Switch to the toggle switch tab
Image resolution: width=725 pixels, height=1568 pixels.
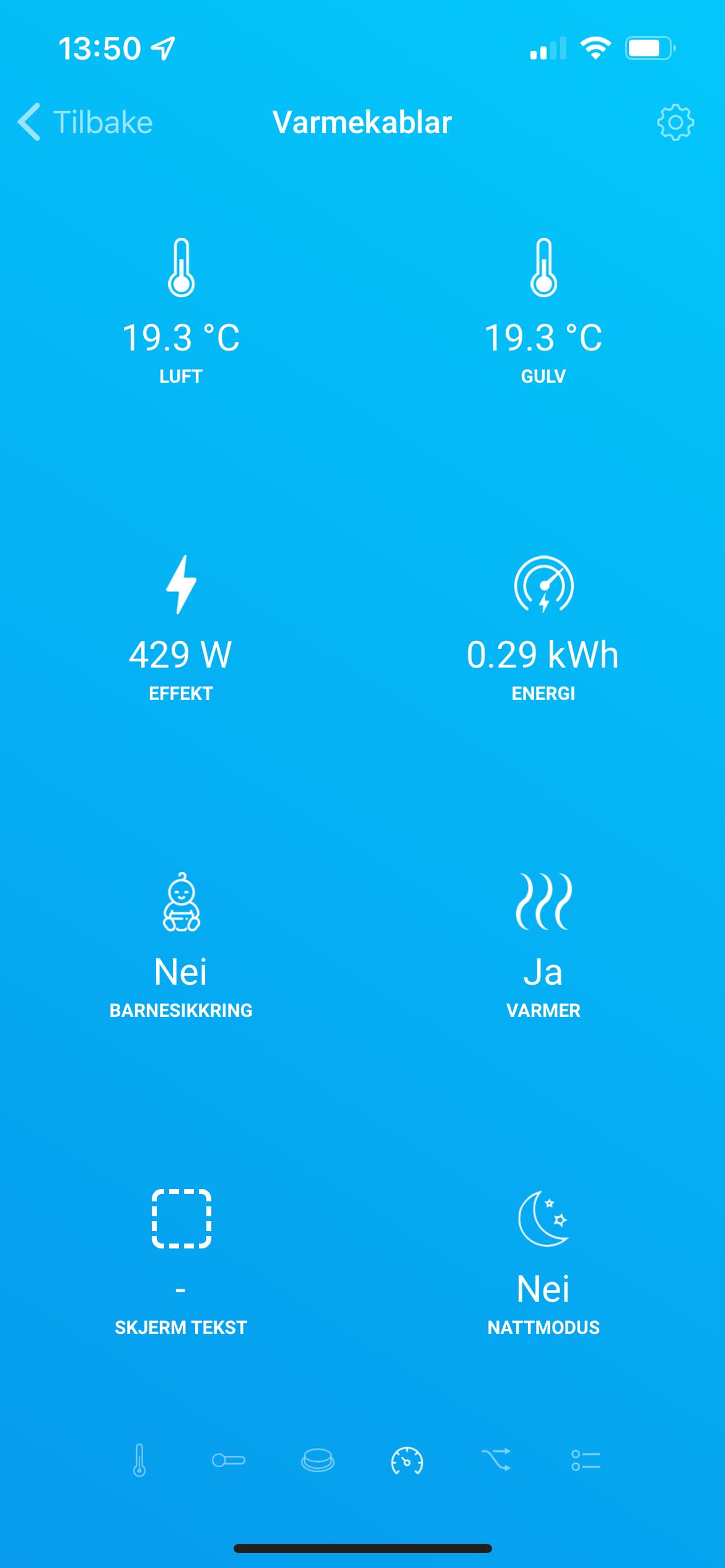click(x=229, y=1460)
